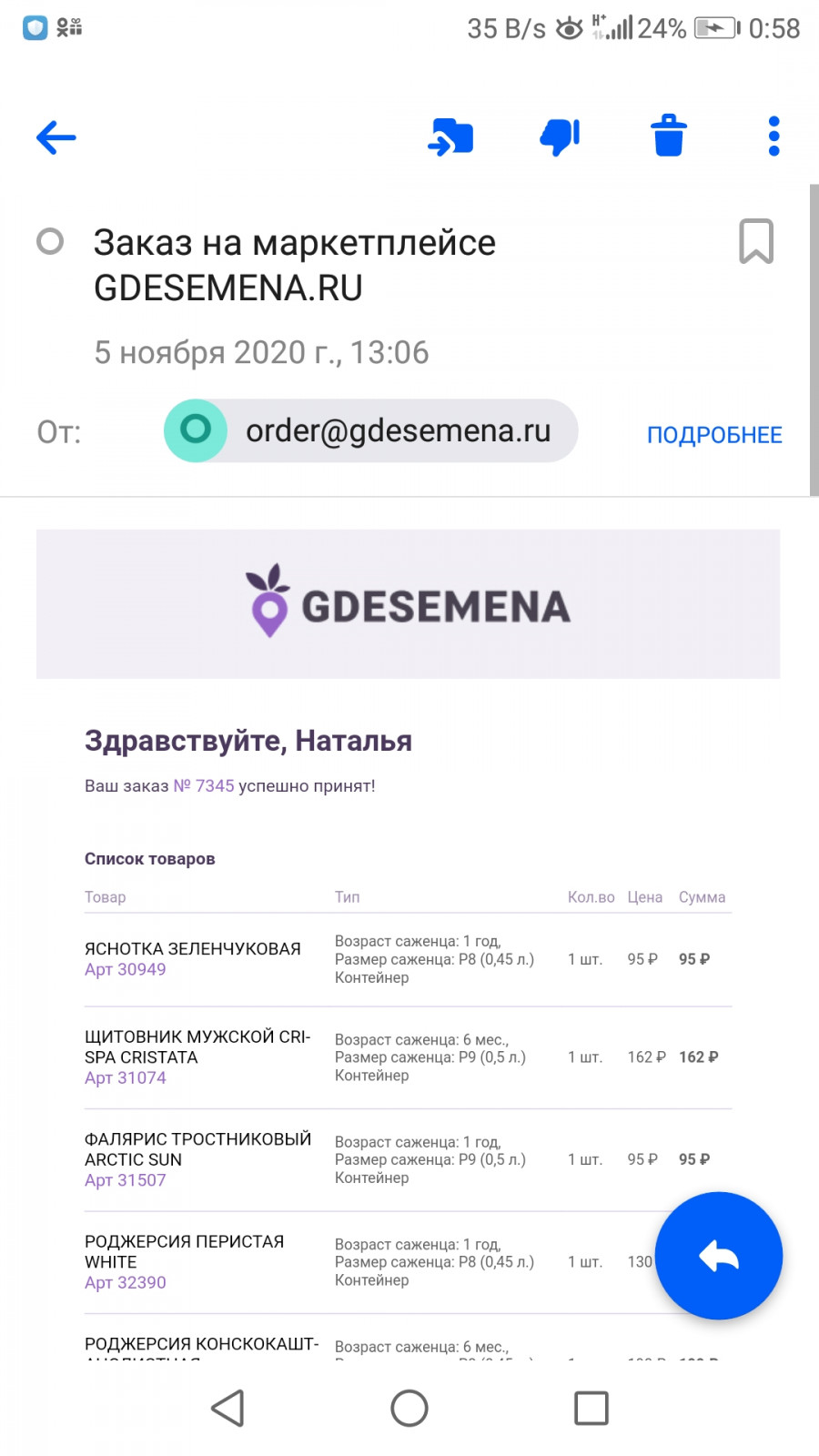Delete this email
Image resolution: width=819 pixels, height=1456 pixels.
pyautogui.click(x=669, y=136)
